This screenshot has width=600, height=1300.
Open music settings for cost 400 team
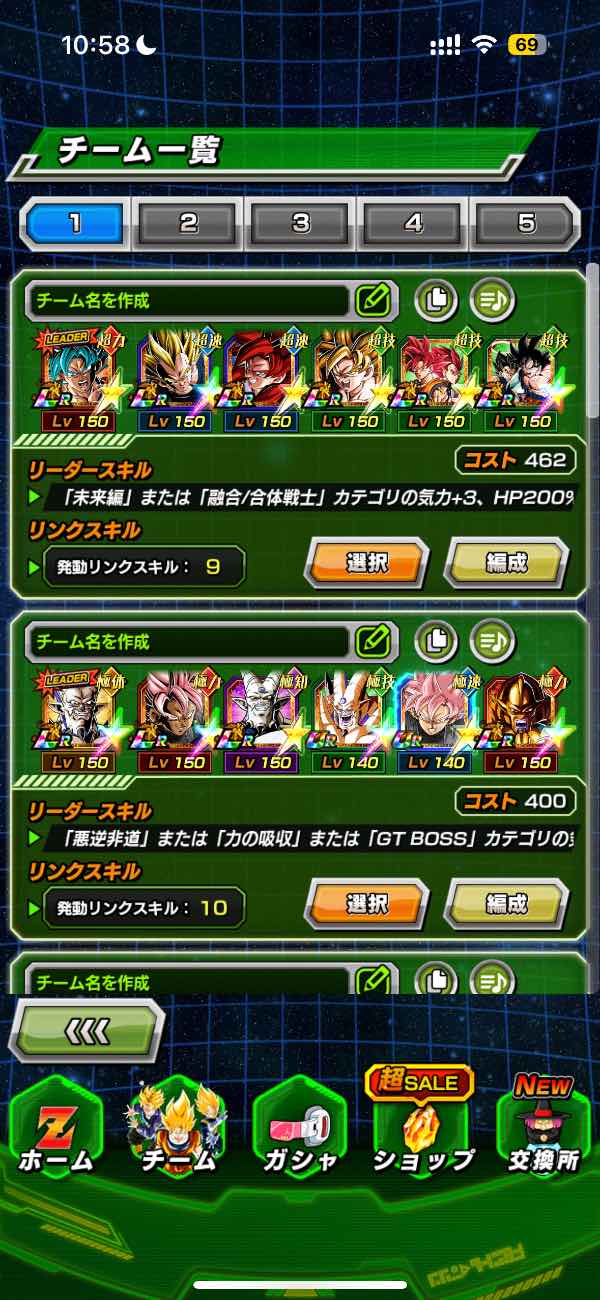491,641
